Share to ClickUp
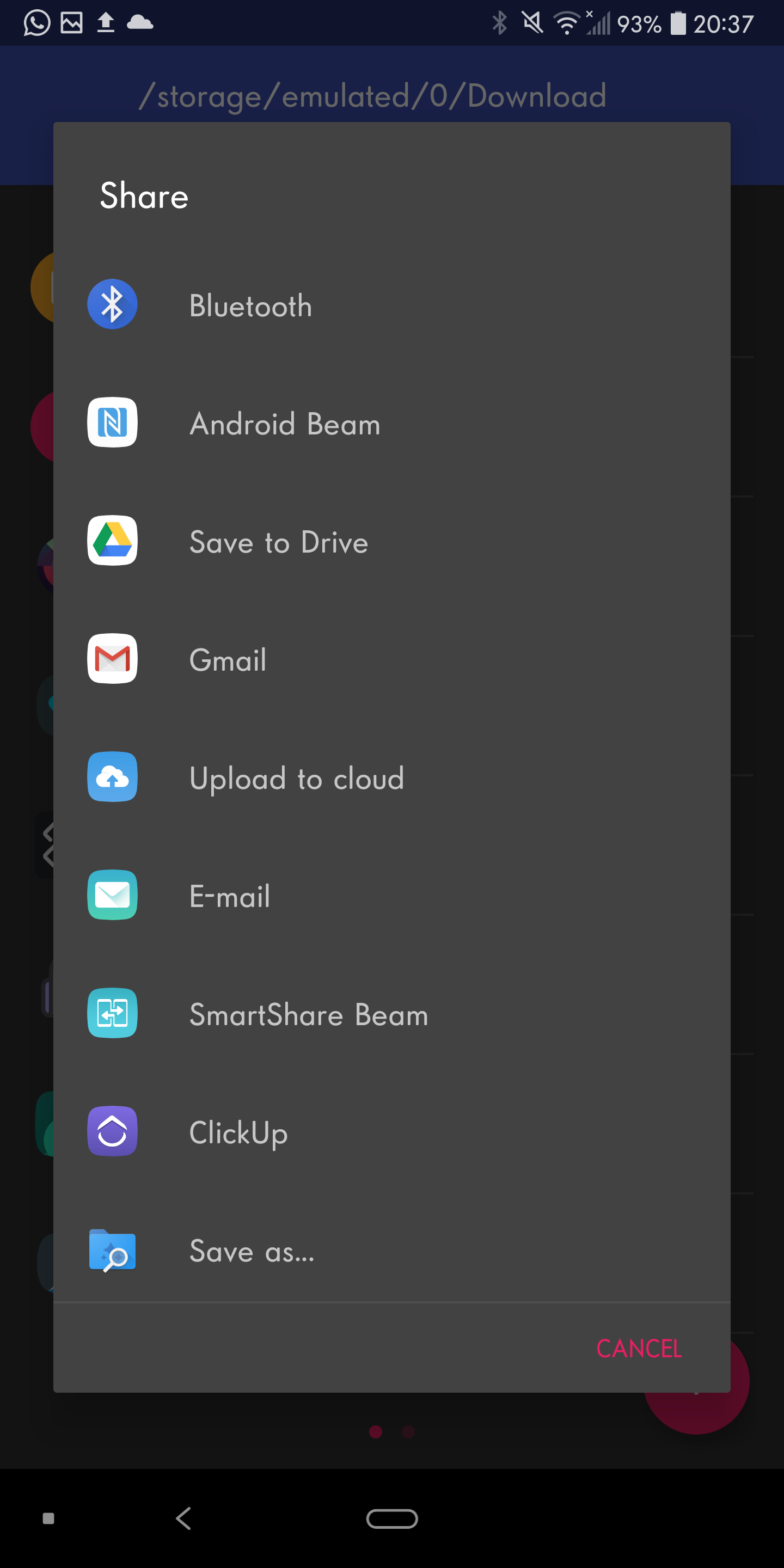 [391, 1131]
